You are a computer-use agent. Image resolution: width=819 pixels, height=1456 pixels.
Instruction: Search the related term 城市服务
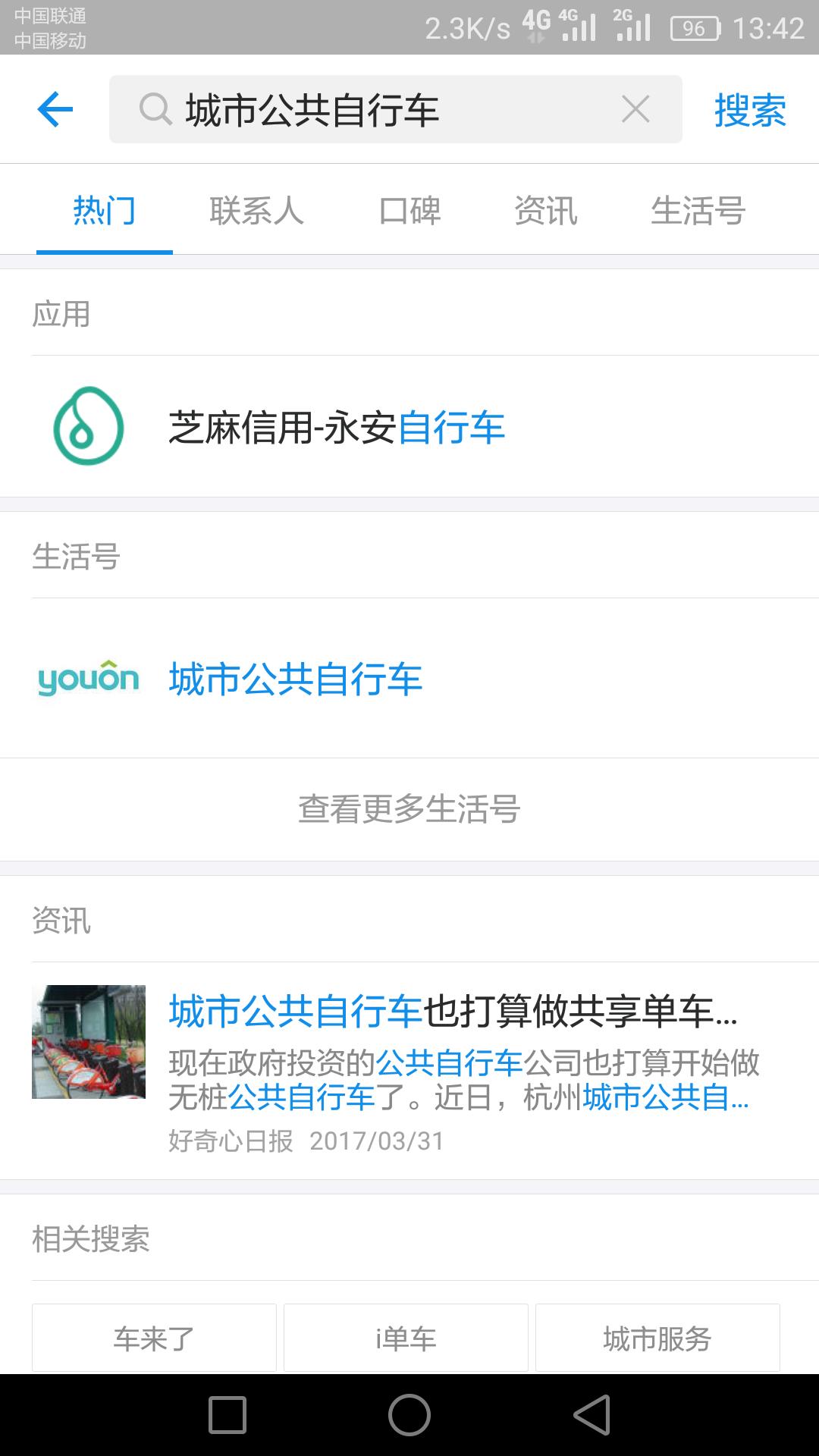pyautogui.click(x=657, y=1338)
